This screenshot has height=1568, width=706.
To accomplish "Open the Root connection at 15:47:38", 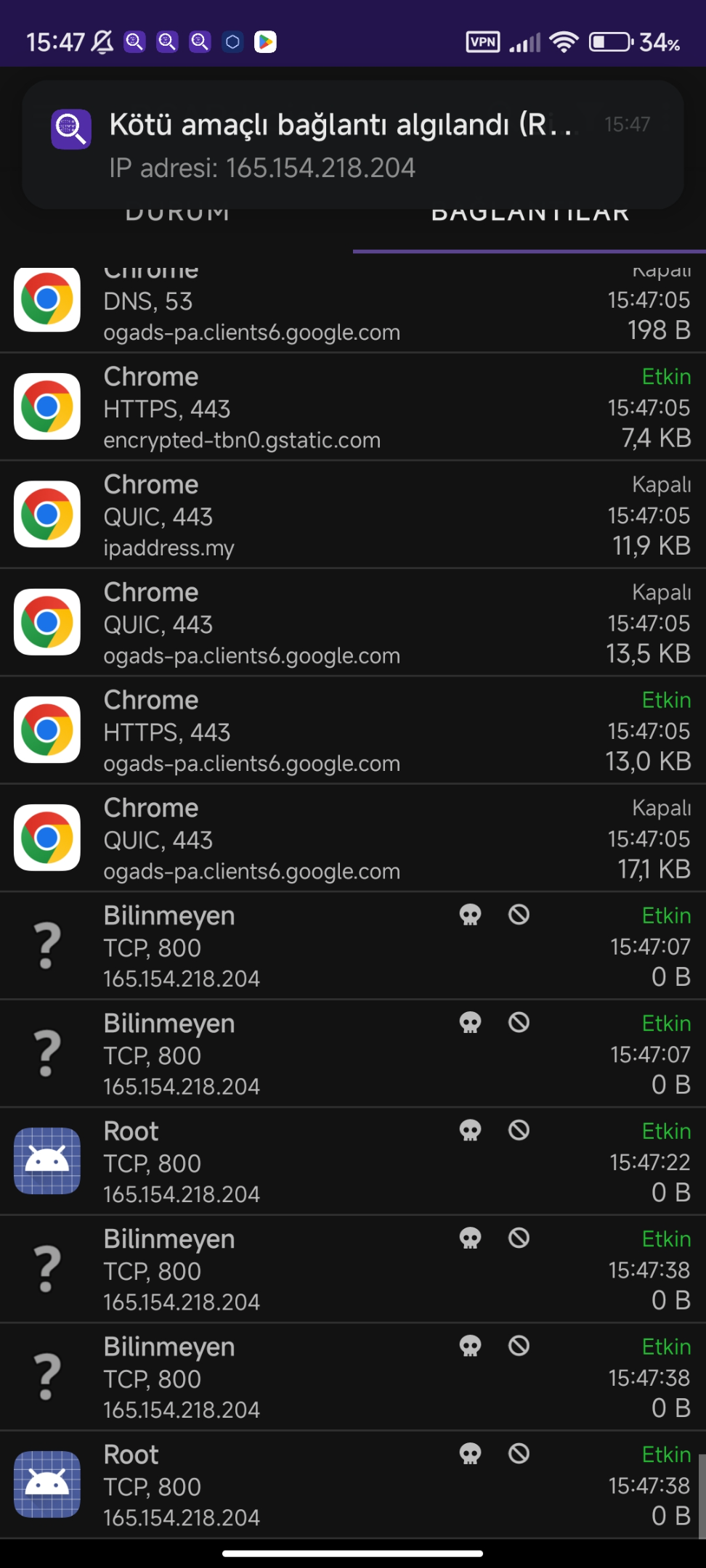I will click(x=353, y=1485).
